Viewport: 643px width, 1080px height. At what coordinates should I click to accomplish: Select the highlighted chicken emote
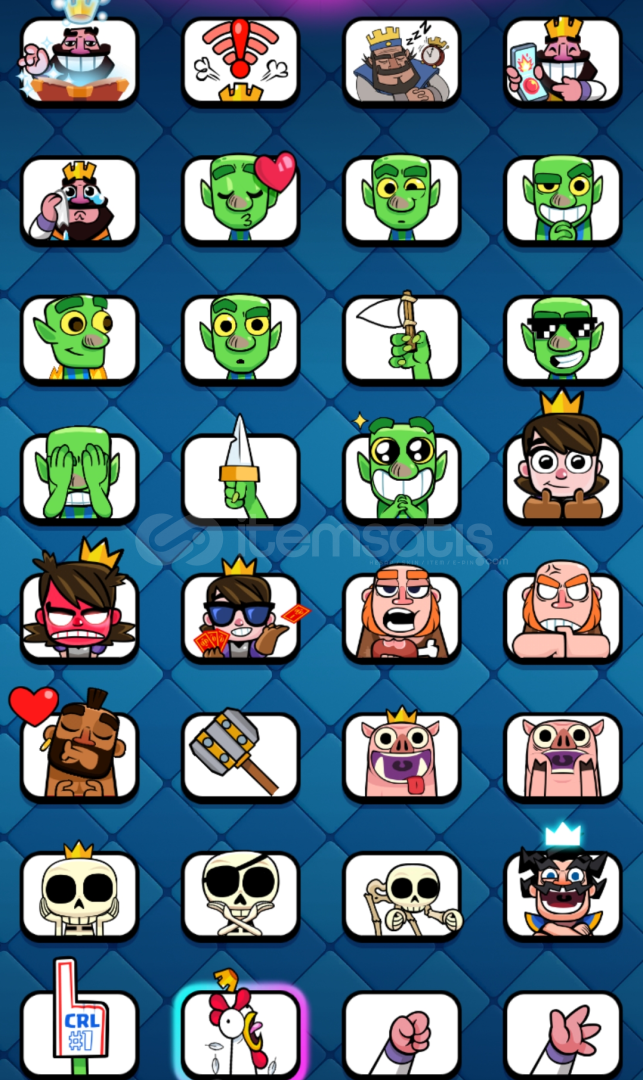tap(240, 1030)
